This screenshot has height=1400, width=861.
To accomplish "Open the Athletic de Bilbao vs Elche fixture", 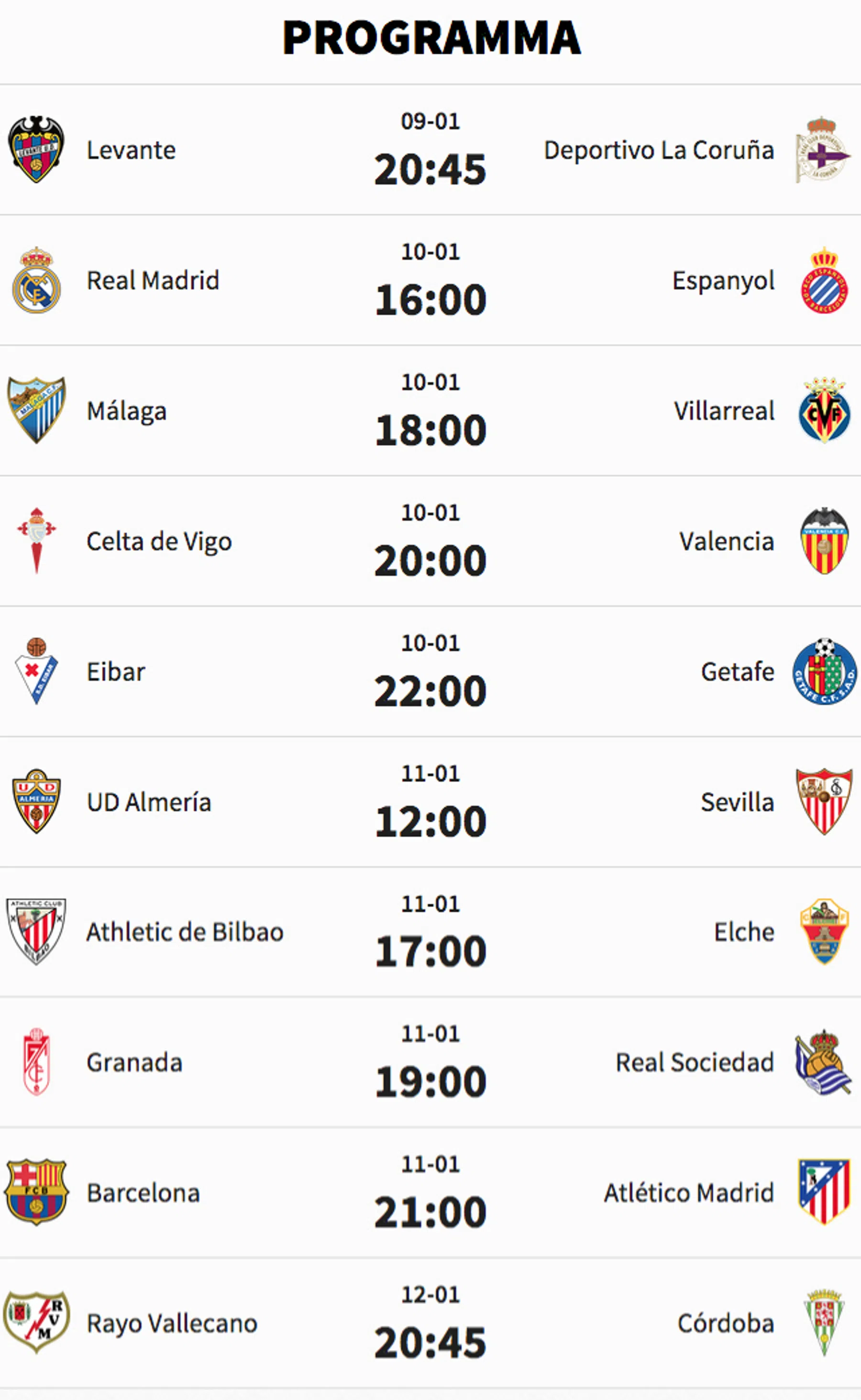I will [430, 932].
